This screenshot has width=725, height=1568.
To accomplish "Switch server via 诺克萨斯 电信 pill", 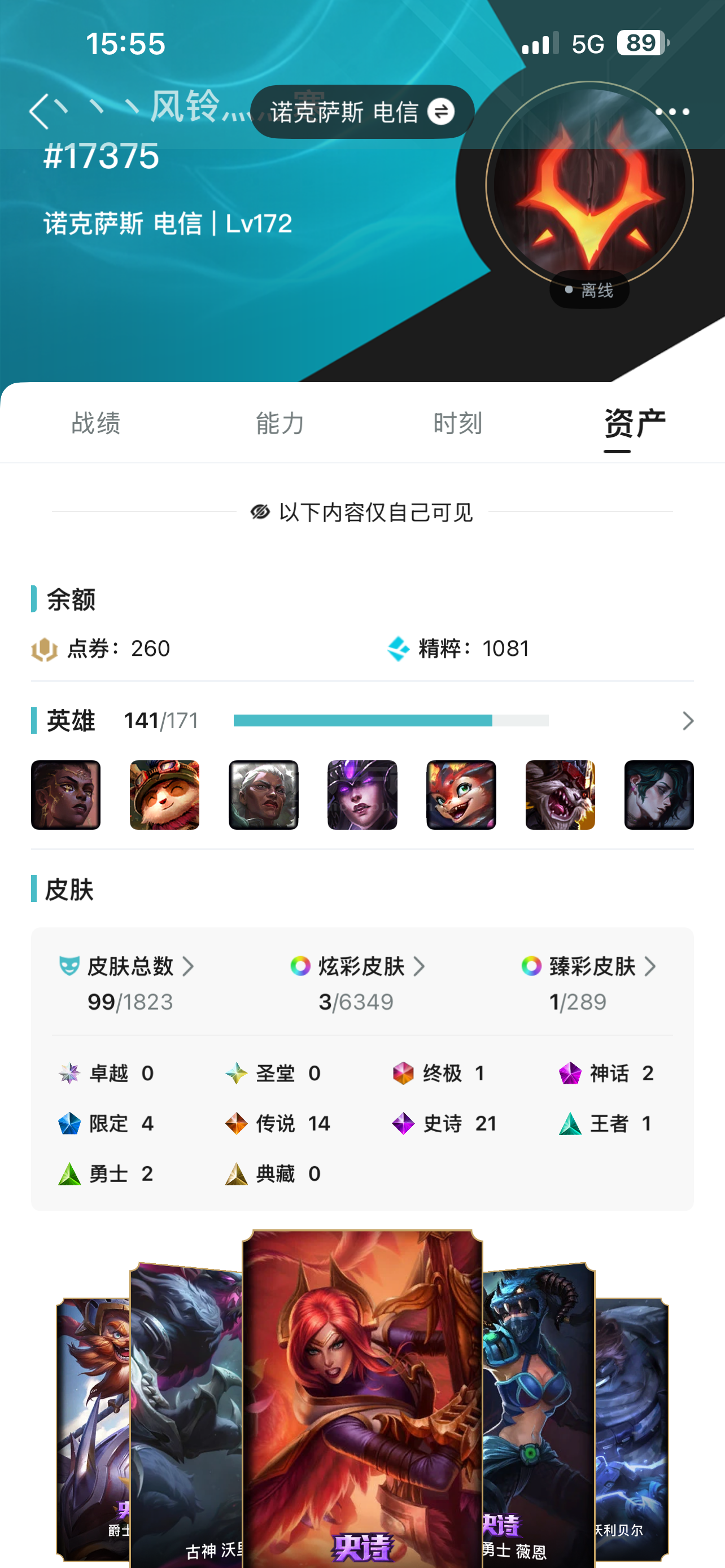I will click(362, 112).
